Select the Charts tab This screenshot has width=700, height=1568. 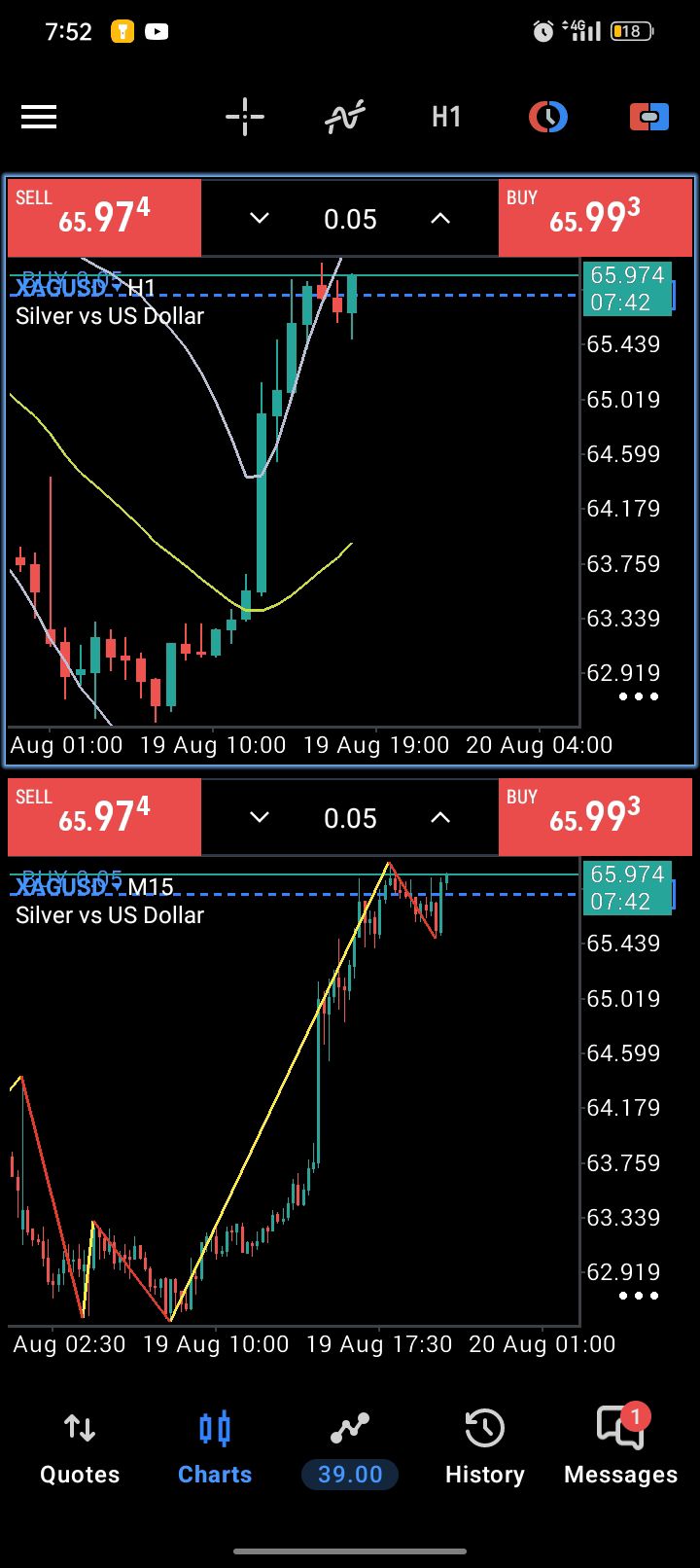(215, 1449)
